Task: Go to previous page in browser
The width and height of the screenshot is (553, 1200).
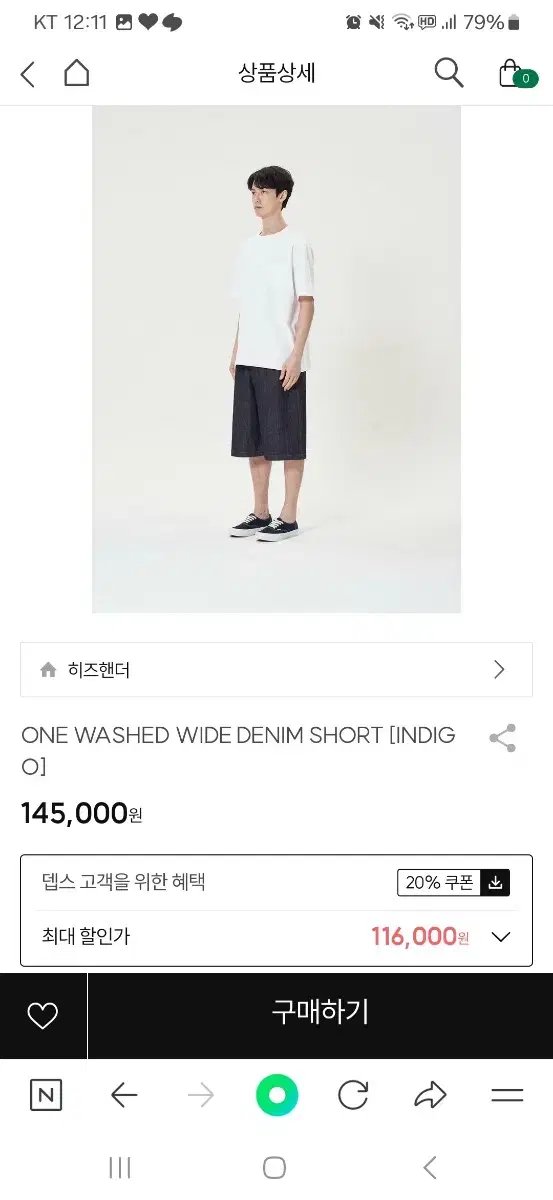Action: pos(124,1096)
